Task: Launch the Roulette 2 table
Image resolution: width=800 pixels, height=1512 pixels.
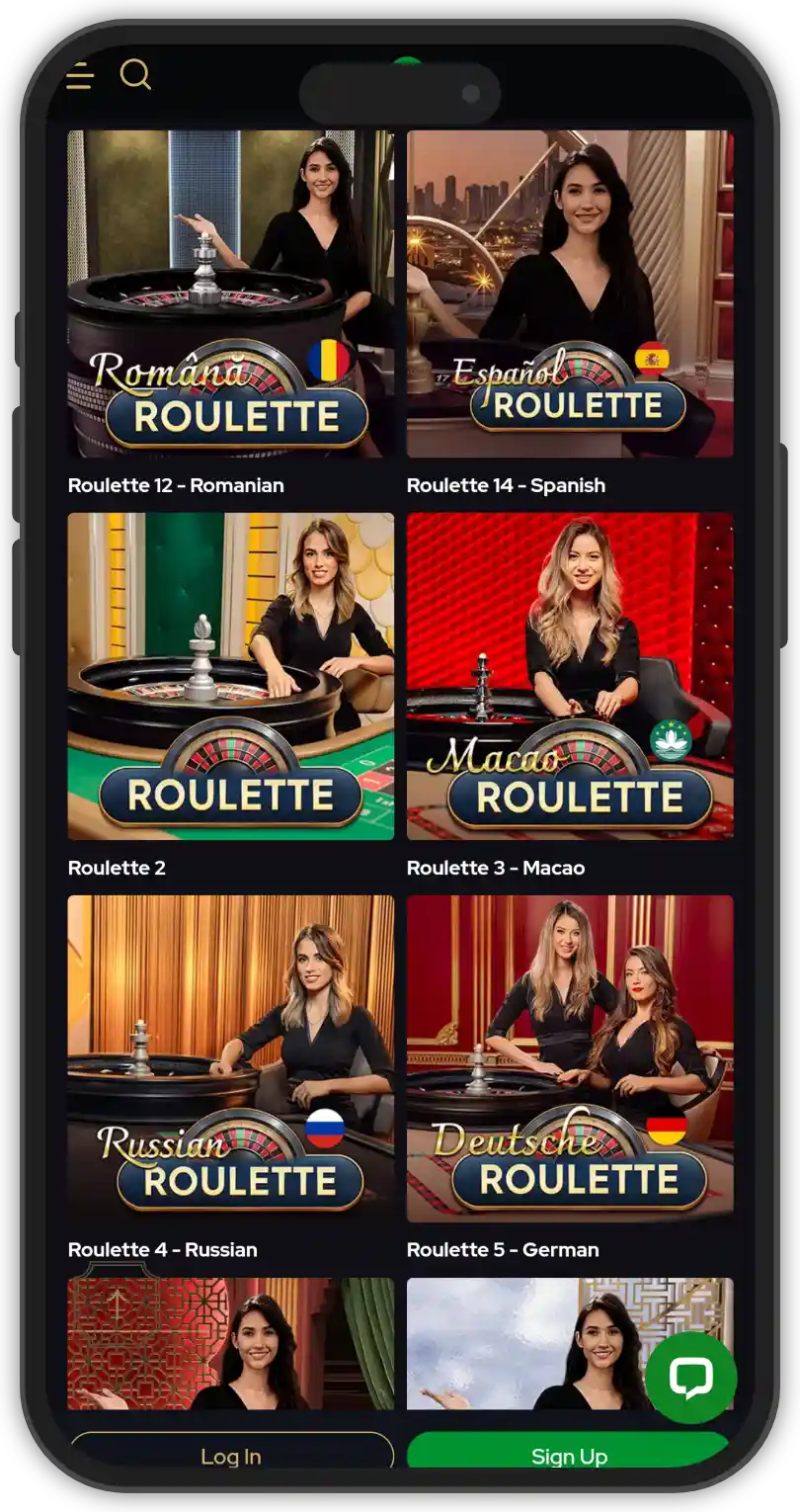Action: pyautogui.click(x=230, y=676)
